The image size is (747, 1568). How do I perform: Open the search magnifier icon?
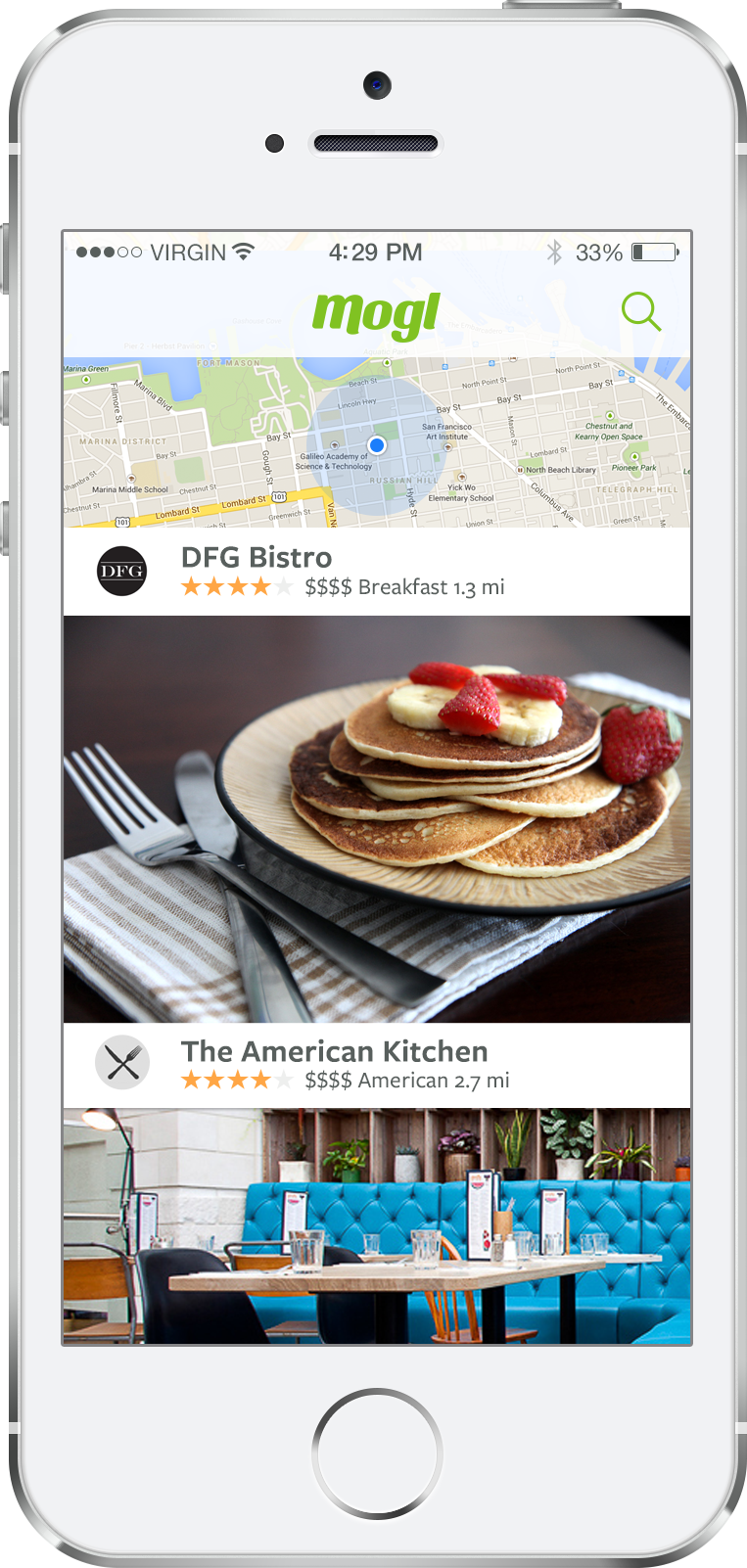(642, 312)
